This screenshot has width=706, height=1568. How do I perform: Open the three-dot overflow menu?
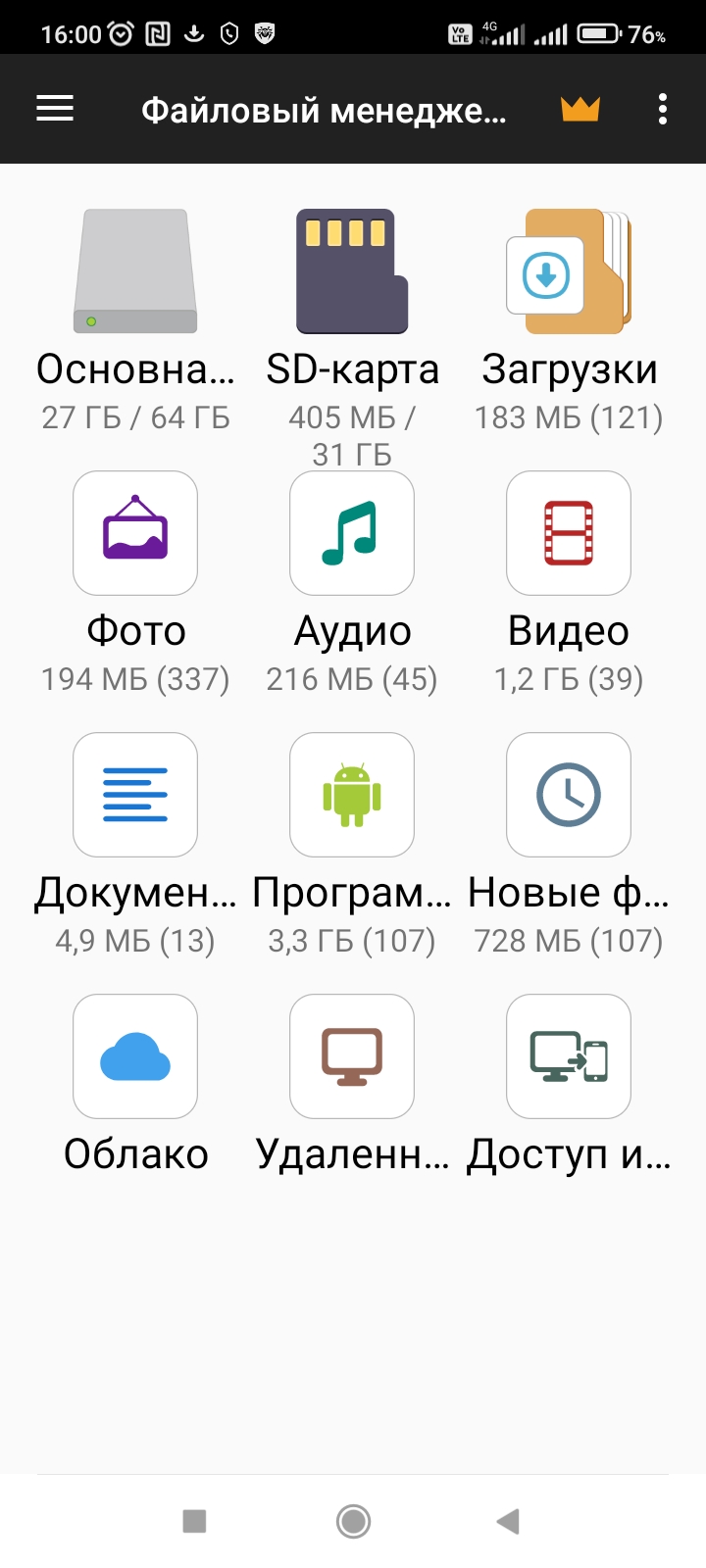click(x=663, y=109)
